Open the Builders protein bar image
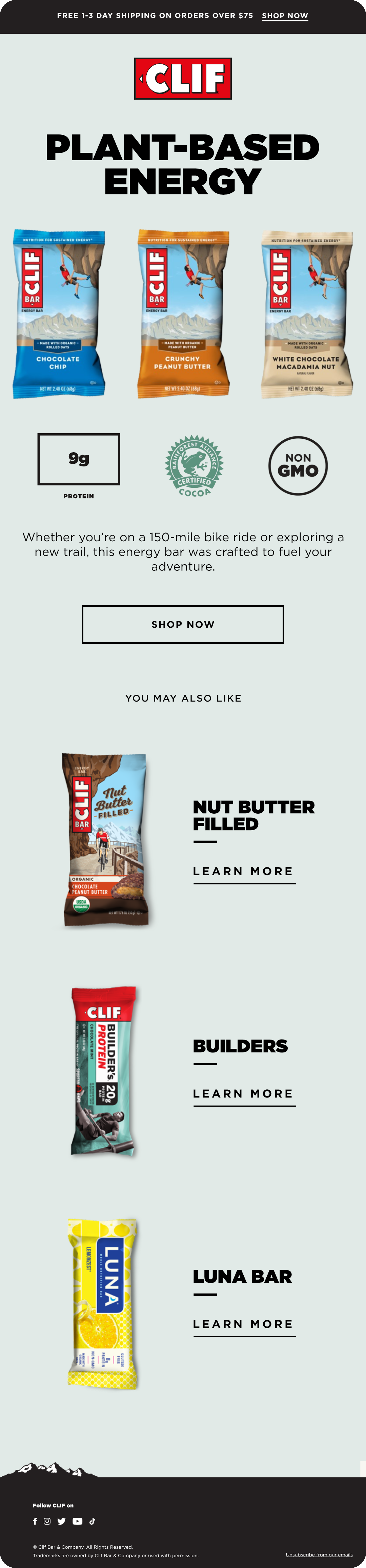This screenshot has height=1568, width=366. [x=103, y=1071]
